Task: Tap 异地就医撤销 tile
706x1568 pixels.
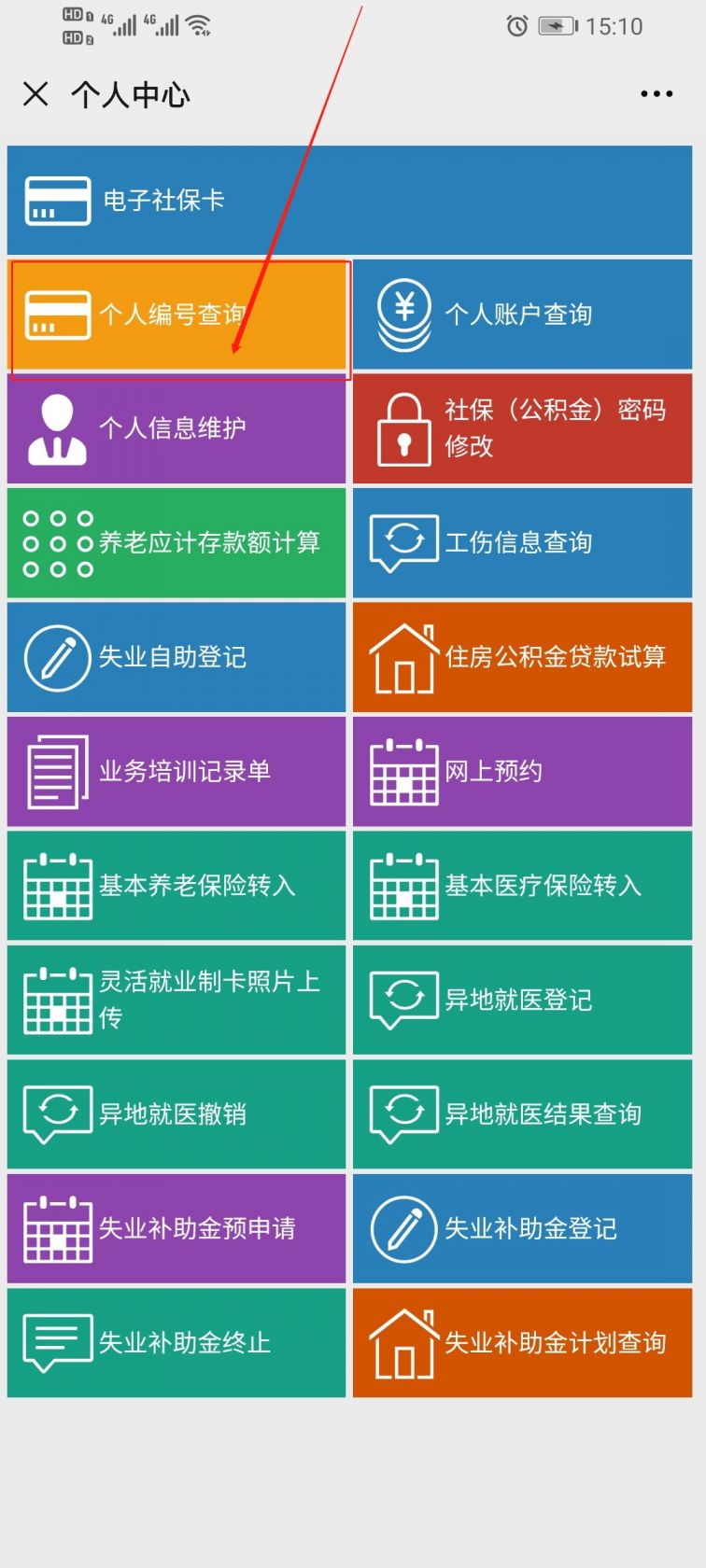Action: coord(176,1114)
